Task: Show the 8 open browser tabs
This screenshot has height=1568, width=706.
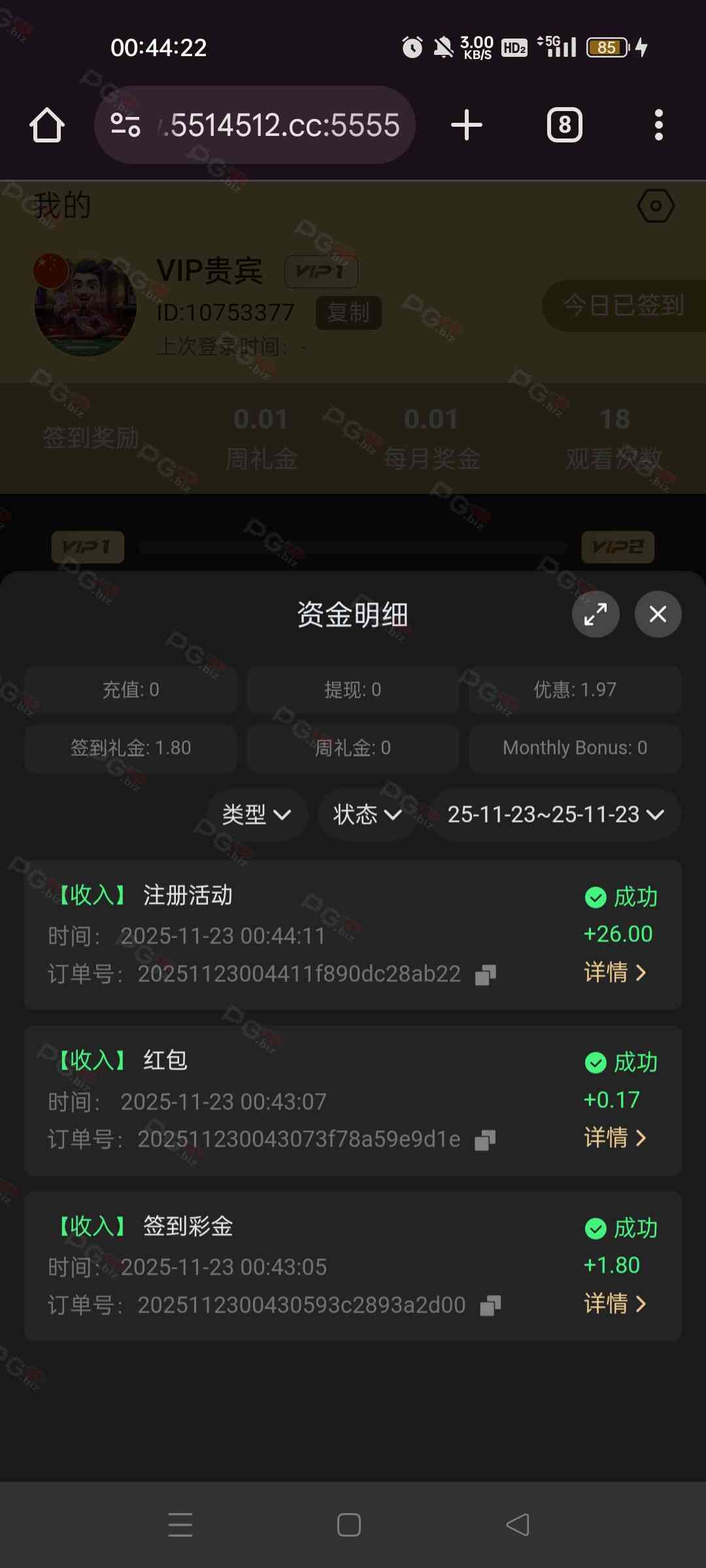Action: click(565, 125)
